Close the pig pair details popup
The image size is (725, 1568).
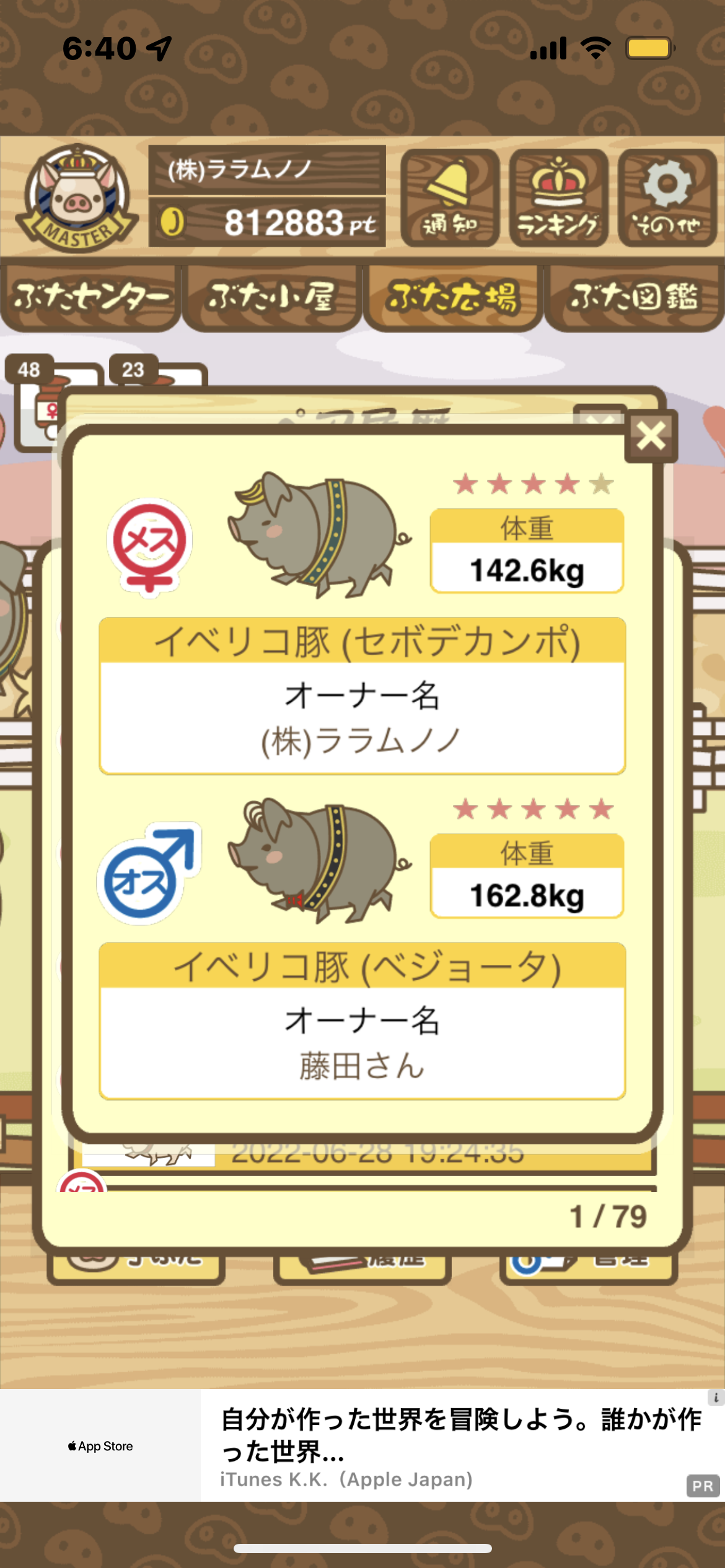tap(651, 436)
